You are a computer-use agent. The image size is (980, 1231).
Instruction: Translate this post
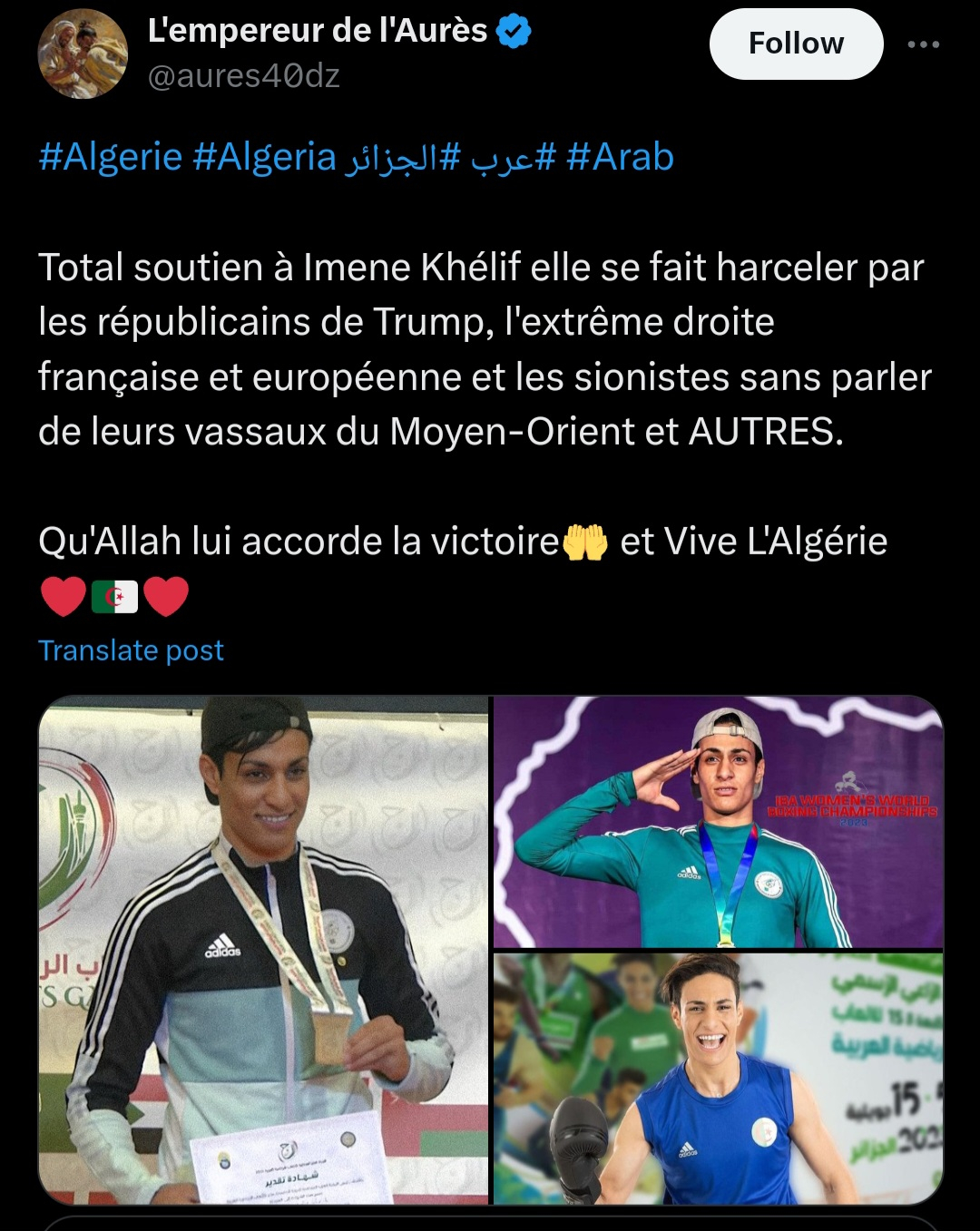131,650
